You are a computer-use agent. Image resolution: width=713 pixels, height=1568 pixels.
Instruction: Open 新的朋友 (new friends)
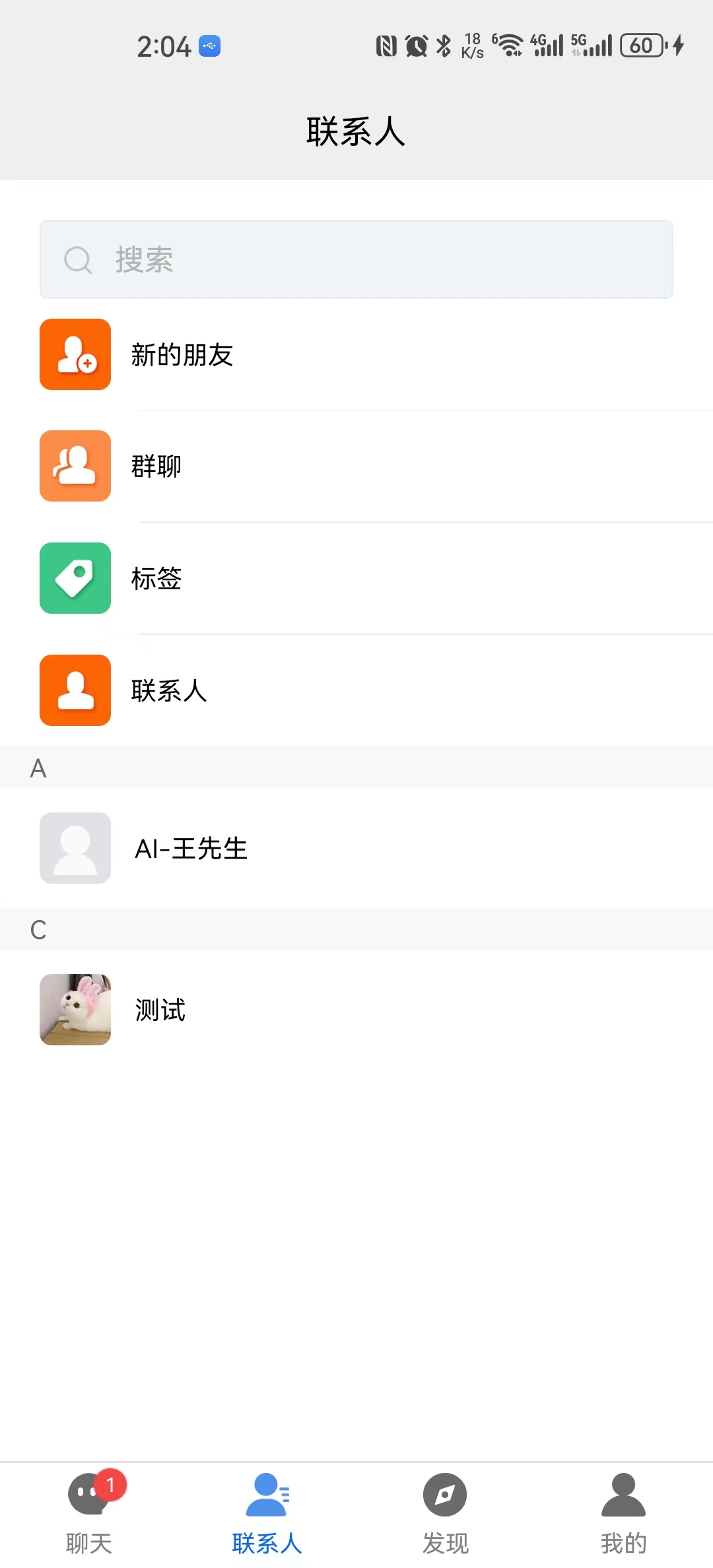pyautogui.click(x=182, y=355)
